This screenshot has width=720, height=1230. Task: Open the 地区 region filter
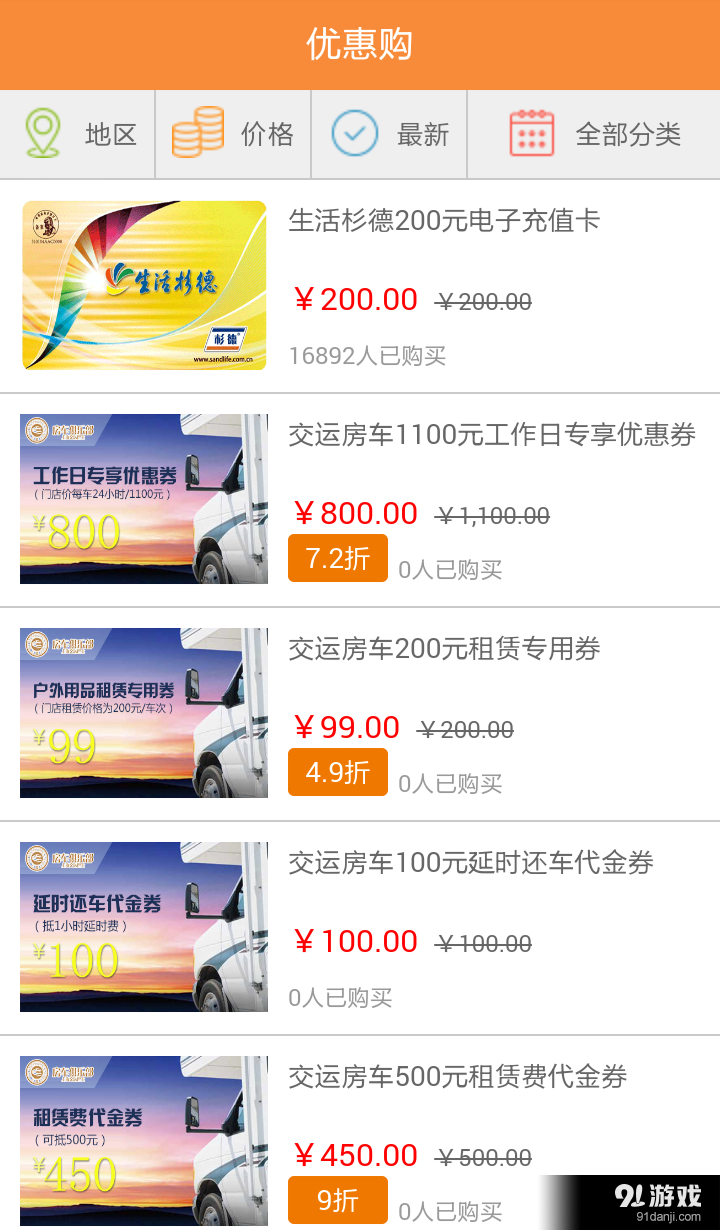coord(78,134)
